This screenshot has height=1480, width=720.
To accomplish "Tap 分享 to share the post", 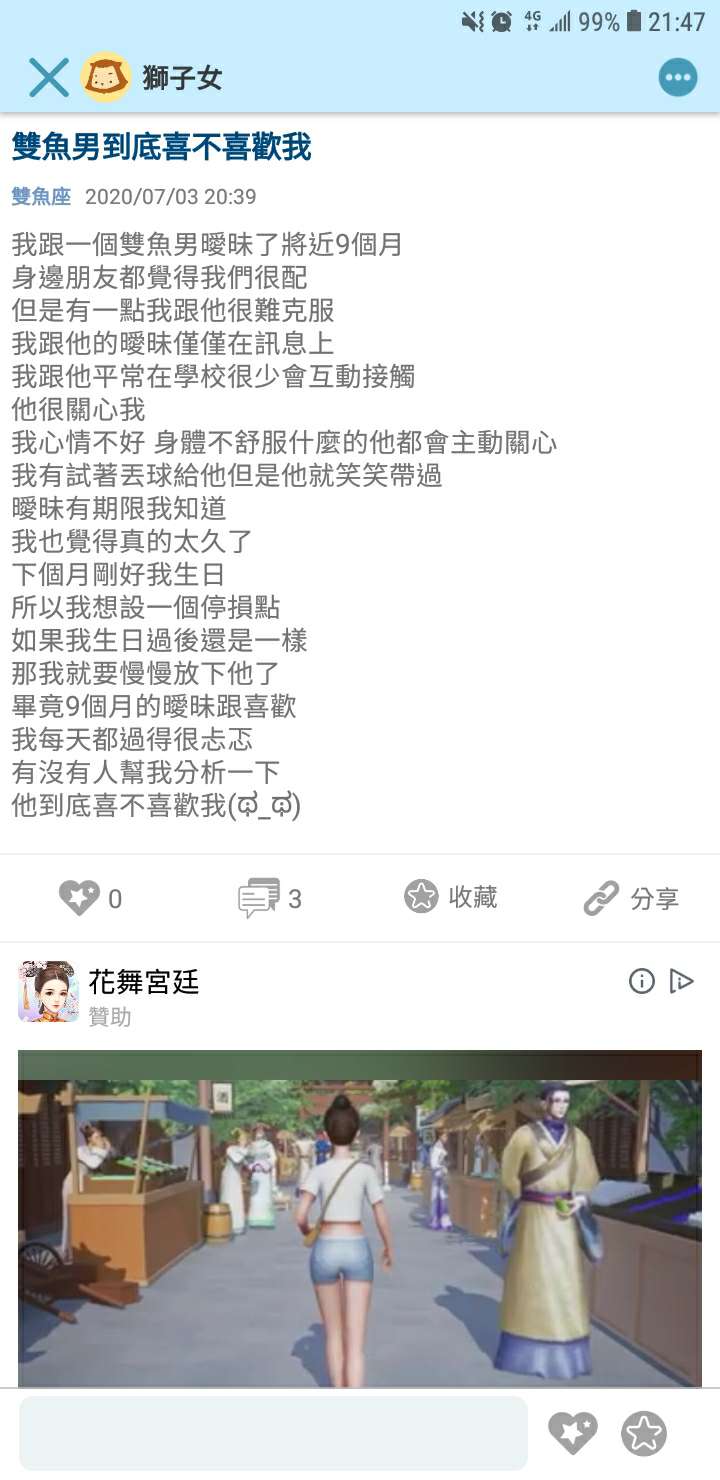I will pyautogui.click(x=631, y=898).
